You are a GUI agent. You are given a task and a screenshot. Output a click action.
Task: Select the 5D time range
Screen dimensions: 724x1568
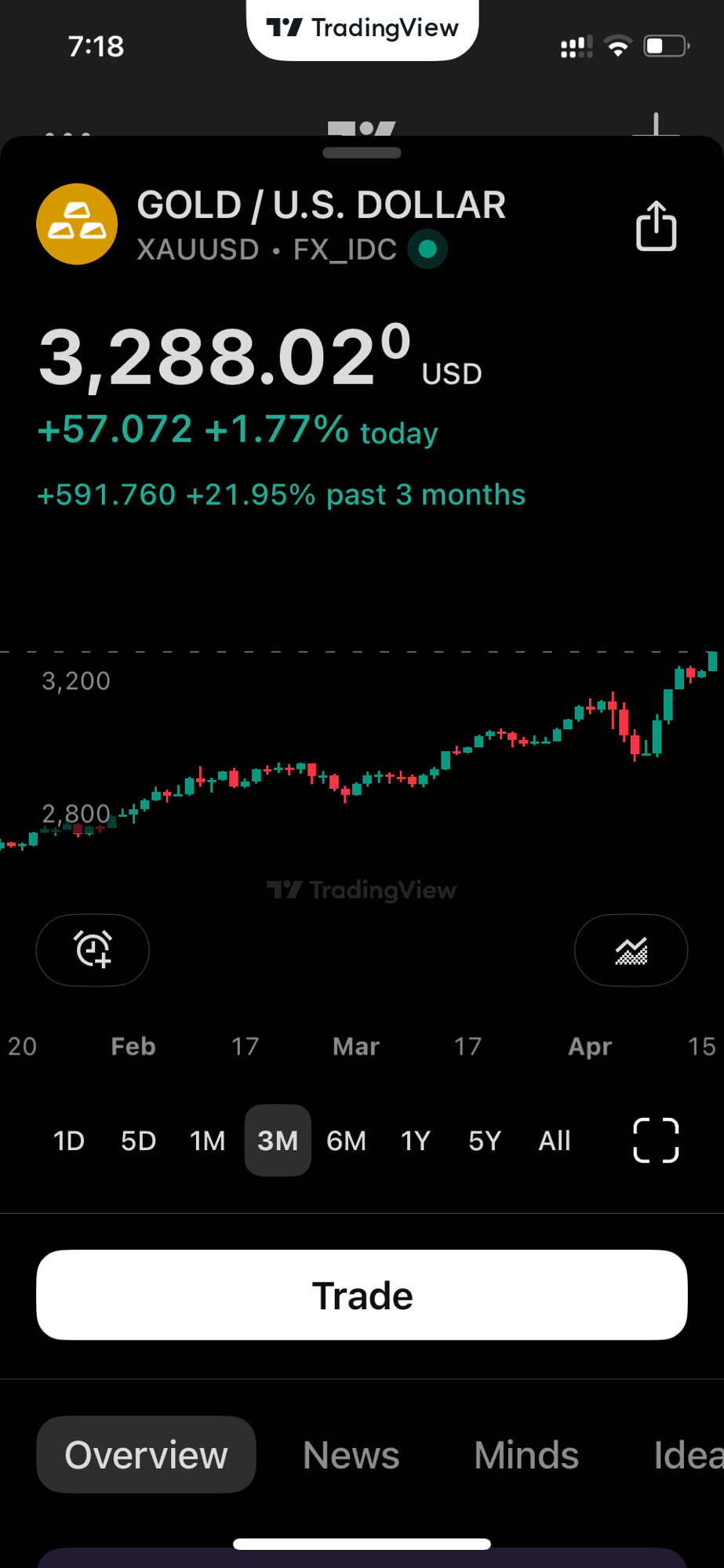(x=138, y=1141)
